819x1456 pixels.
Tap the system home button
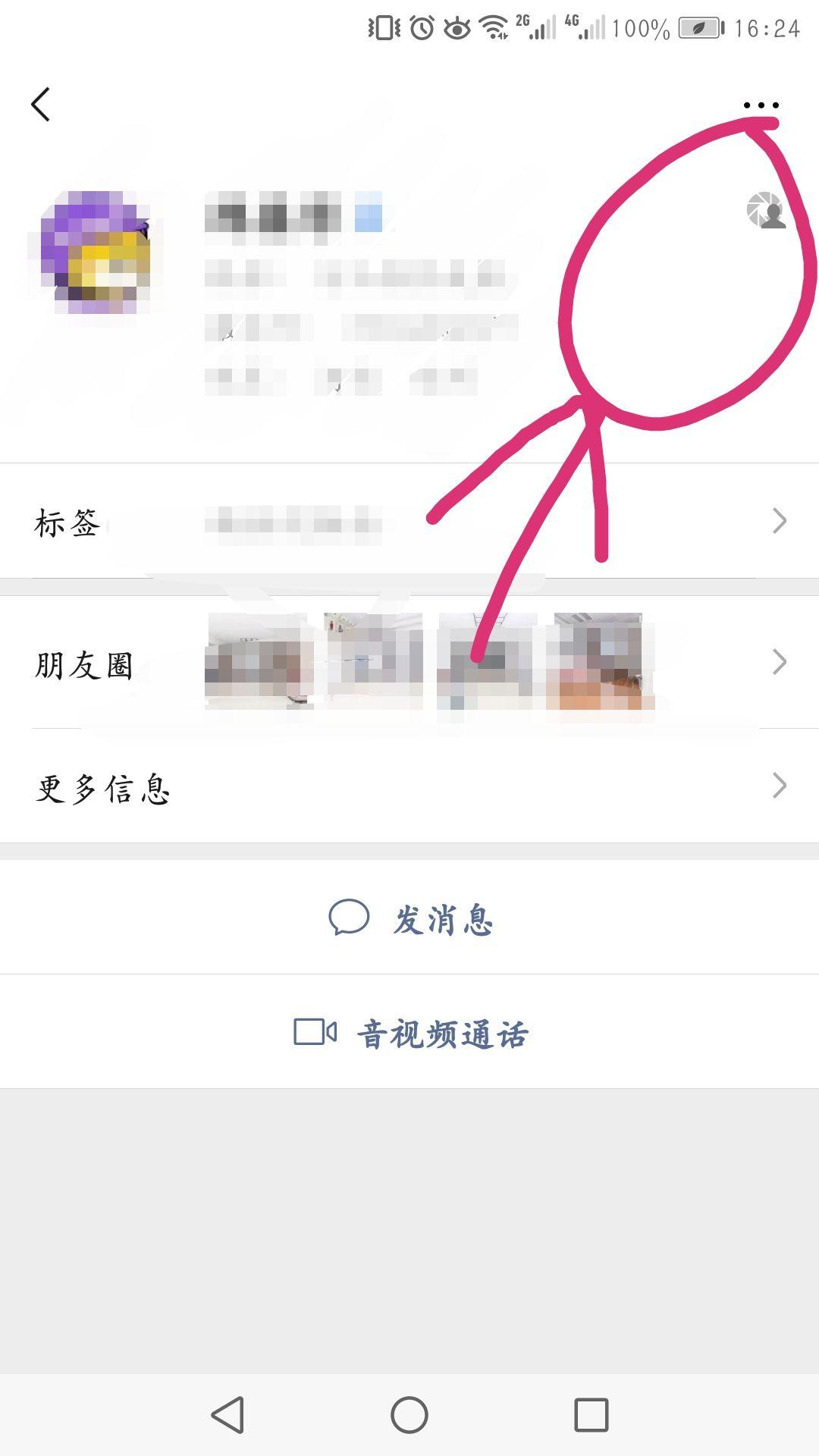(409, 1415)
